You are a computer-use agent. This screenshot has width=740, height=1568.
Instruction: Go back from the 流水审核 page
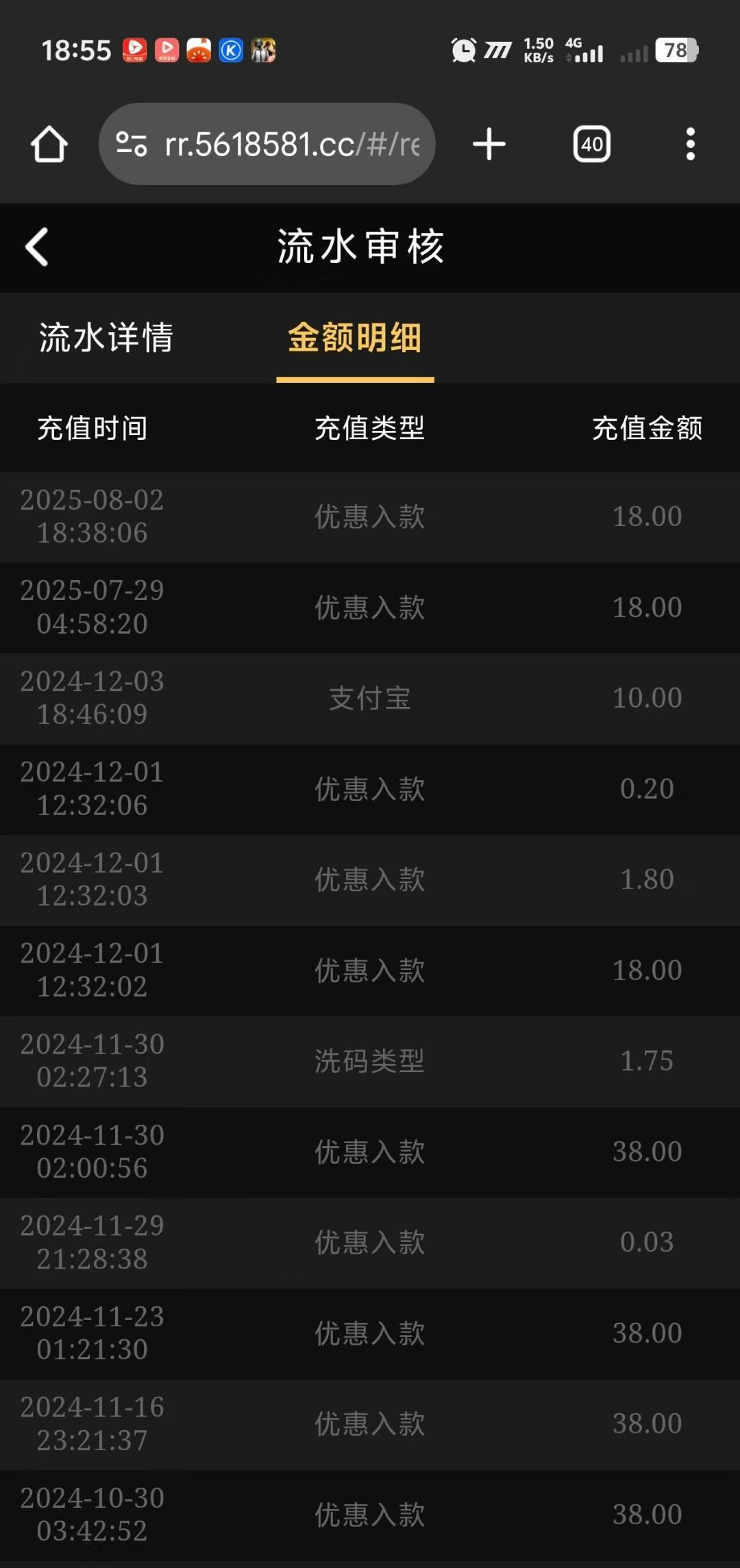tap(37, 247)
